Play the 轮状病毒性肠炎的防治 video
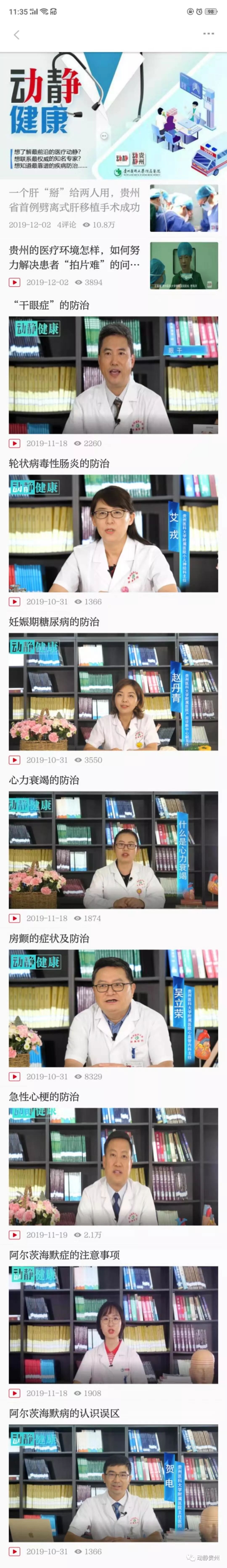This screenshot has height=1568, width=227. (x=113, y=533)
